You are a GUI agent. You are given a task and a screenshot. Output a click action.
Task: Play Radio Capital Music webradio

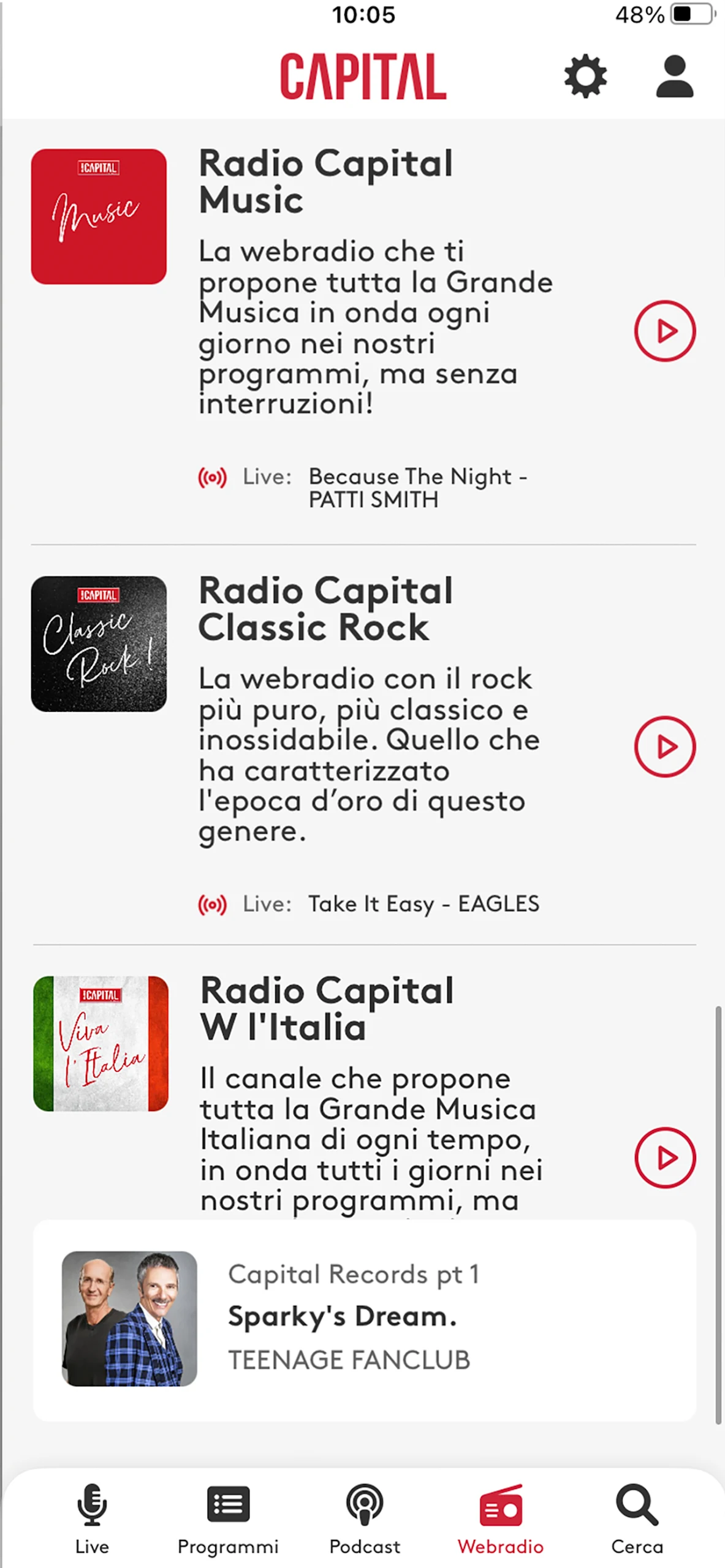(x=664, y=331)
